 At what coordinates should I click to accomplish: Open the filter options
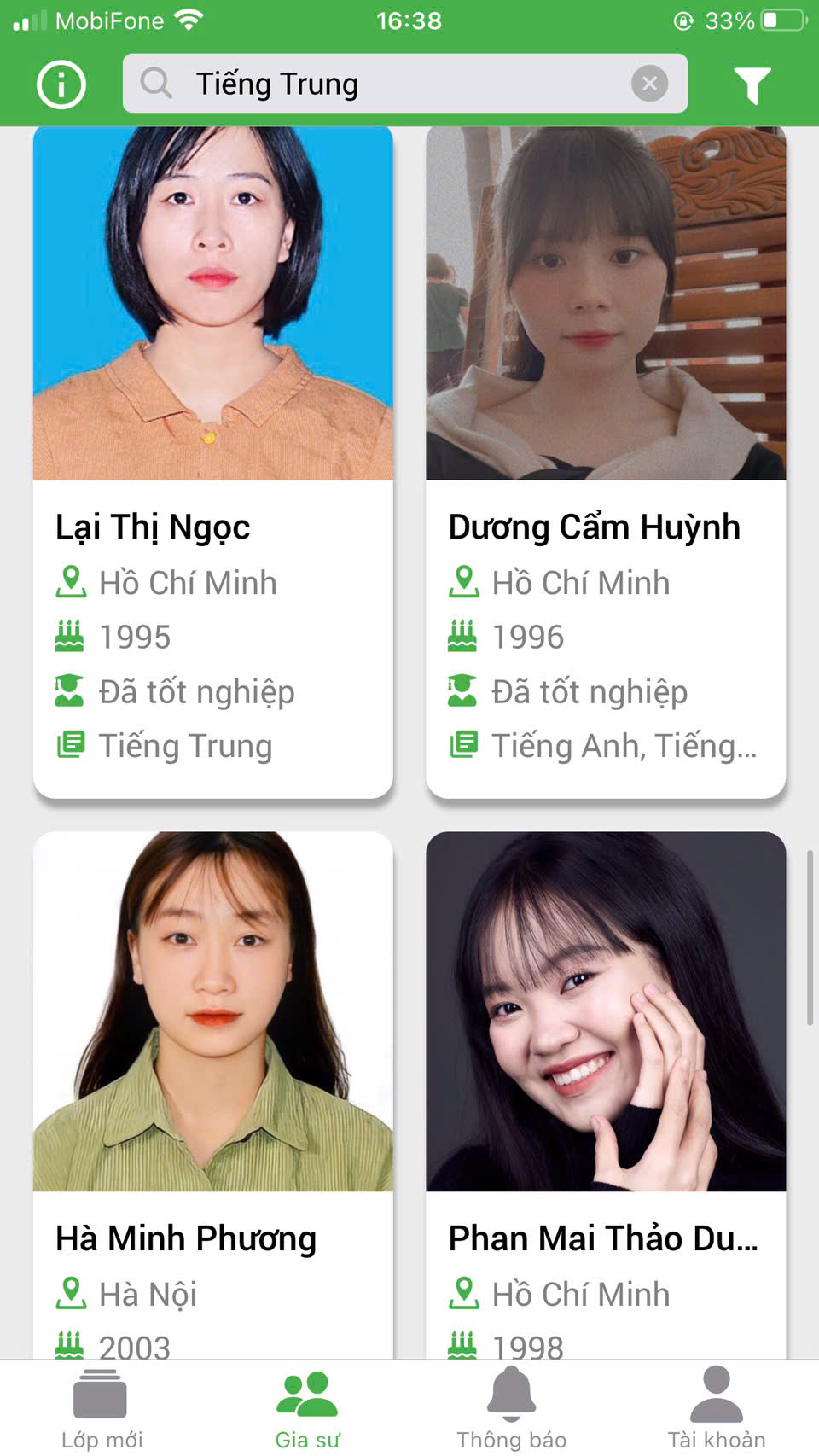point(752,84)
